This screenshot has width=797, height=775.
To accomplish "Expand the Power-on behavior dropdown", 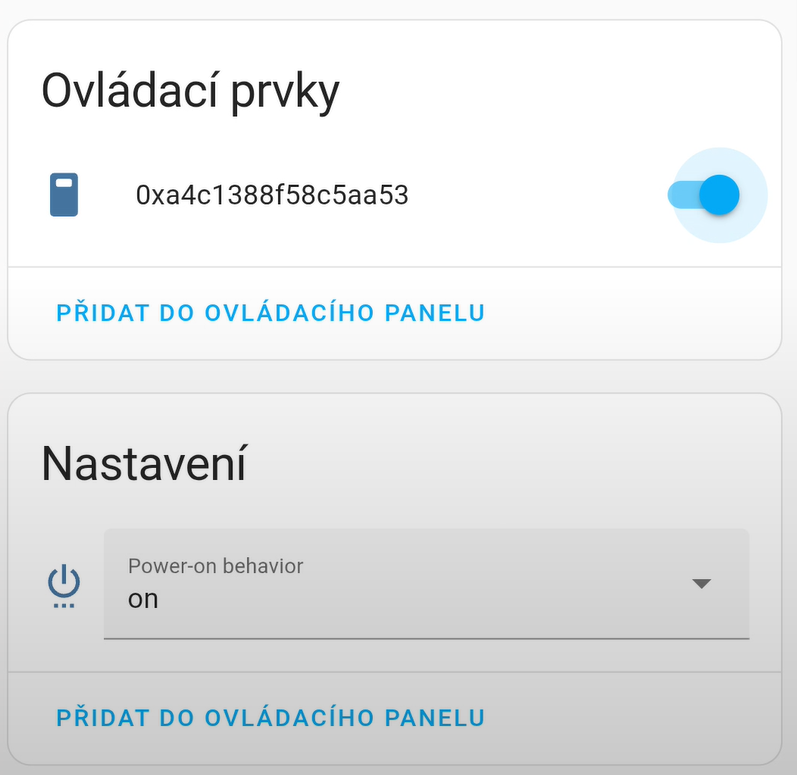I will pyautogui.click(x=426, y=584).
